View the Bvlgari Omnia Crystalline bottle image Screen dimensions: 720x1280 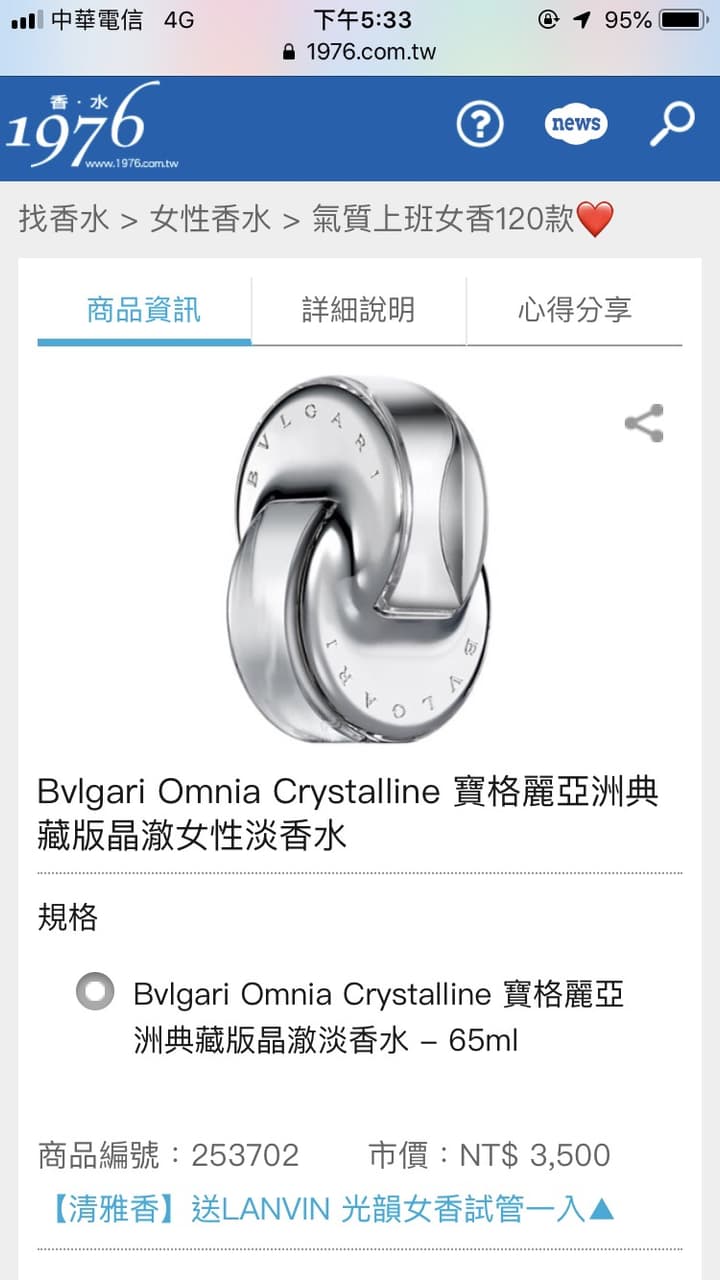(358, 558)
